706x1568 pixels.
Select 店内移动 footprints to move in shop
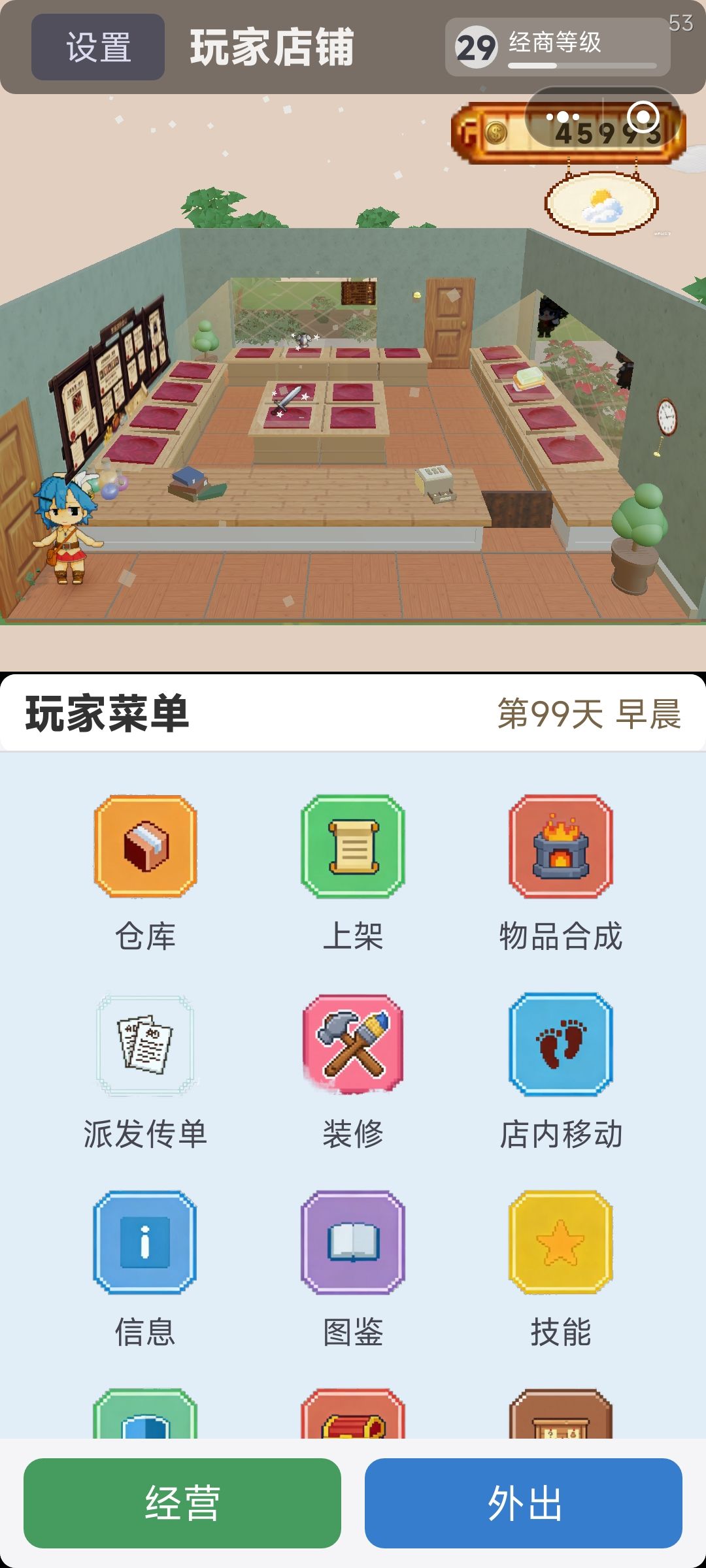(x=561, y=1046)
